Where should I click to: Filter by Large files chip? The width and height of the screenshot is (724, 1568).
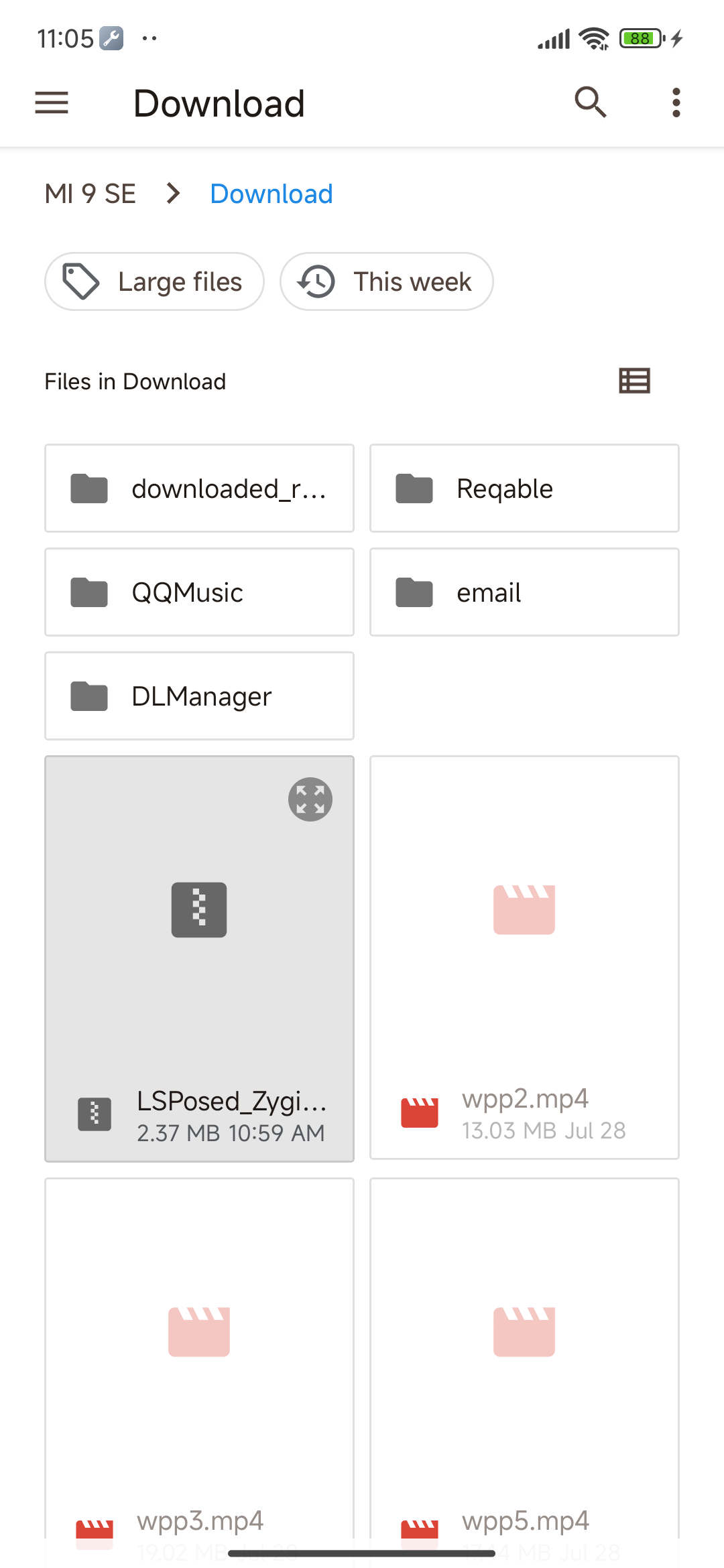point(154,281)
